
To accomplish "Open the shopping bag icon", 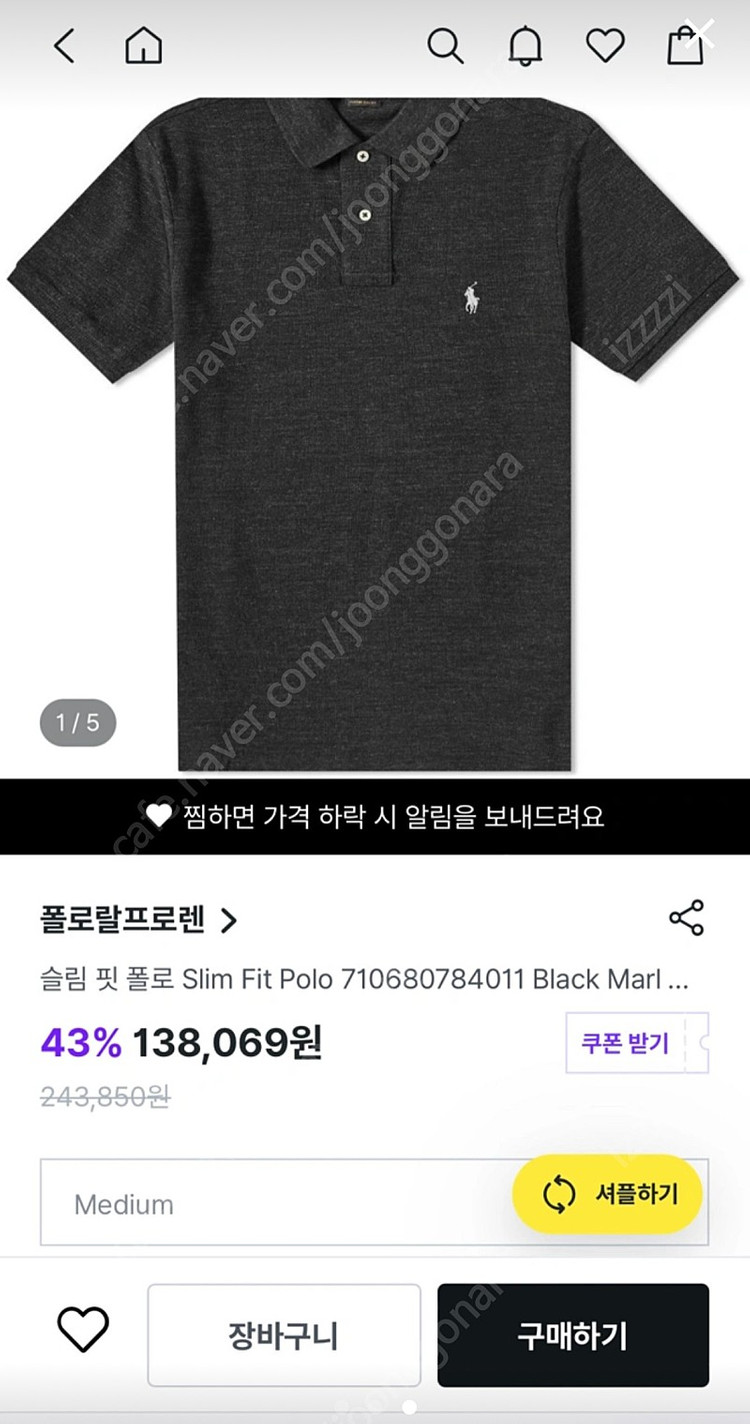I will pyautogui.click(x=685, y=45).
